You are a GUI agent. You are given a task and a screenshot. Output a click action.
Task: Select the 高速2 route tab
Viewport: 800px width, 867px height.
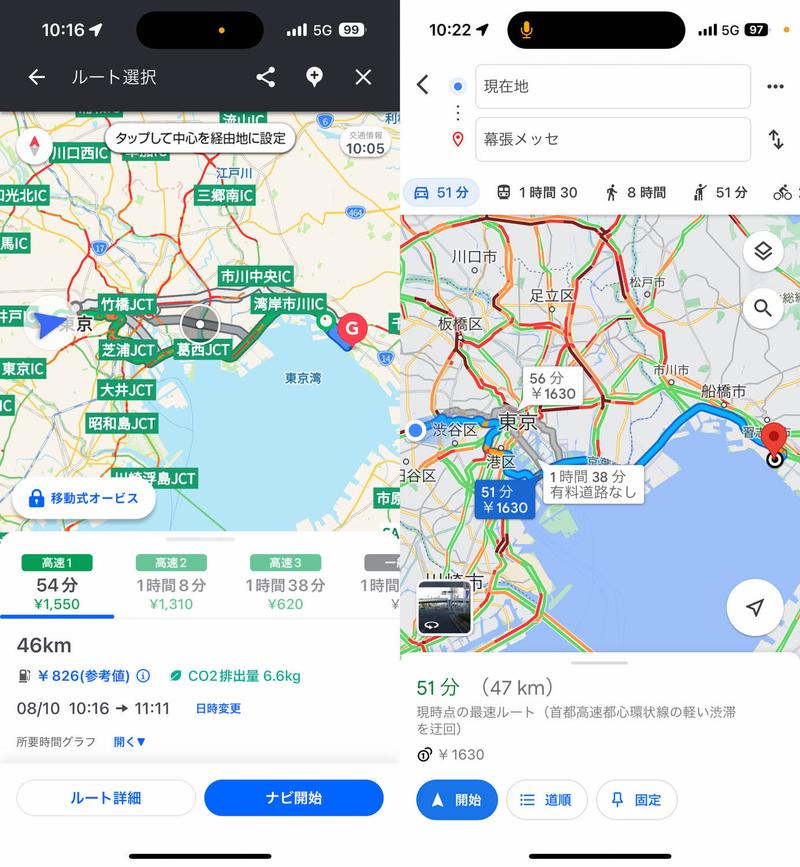(170, 584)
